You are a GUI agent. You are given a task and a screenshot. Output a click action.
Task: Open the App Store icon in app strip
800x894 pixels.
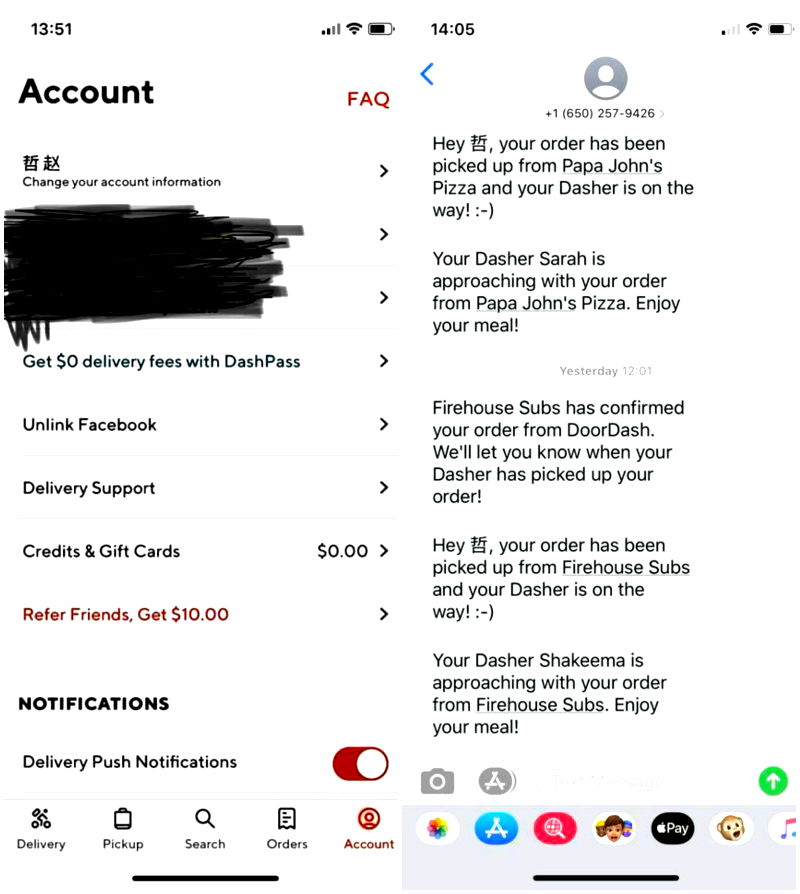tap(496, 828)
